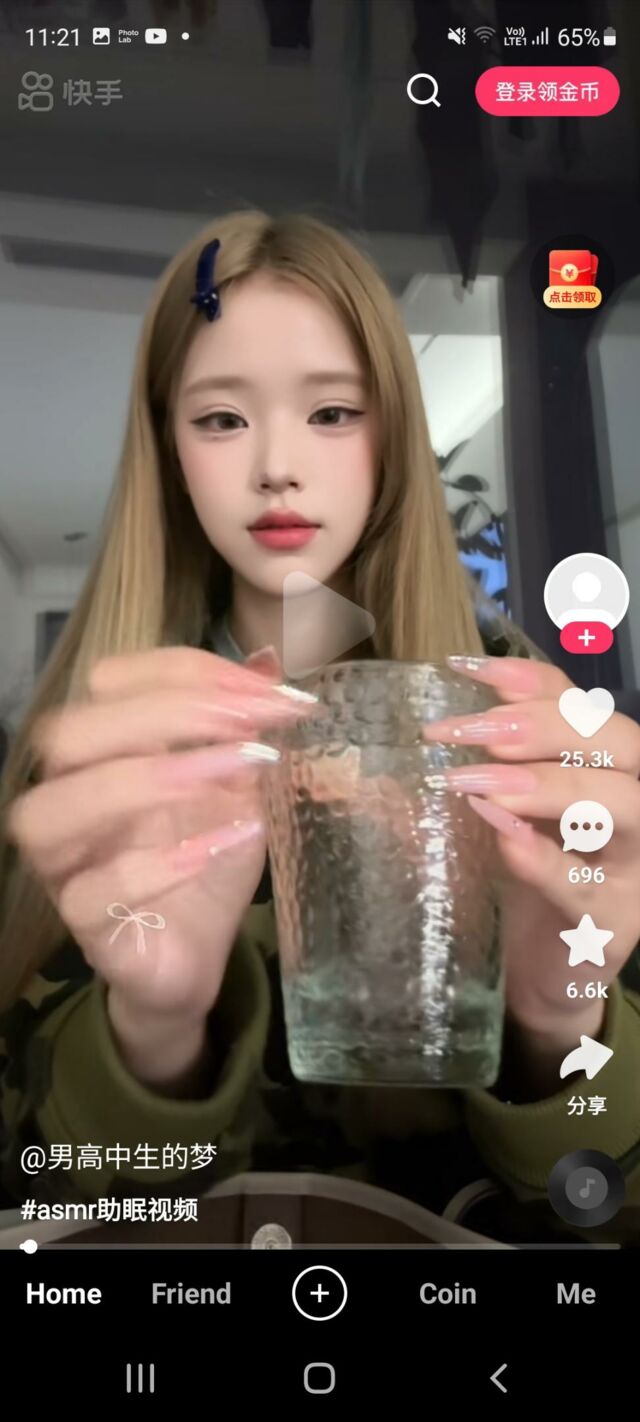This screenshot has height=1422, width=640.
Task: Open the comments bubble icon
Action: pyautogui.click(x=586, y=829)
